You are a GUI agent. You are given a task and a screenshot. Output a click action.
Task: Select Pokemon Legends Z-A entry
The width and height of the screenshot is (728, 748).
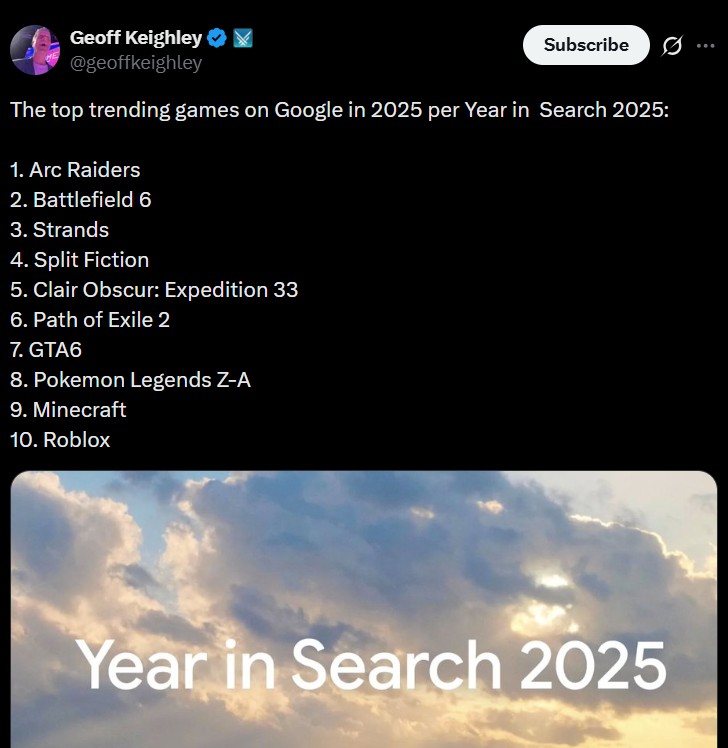[x=129, y=380]
